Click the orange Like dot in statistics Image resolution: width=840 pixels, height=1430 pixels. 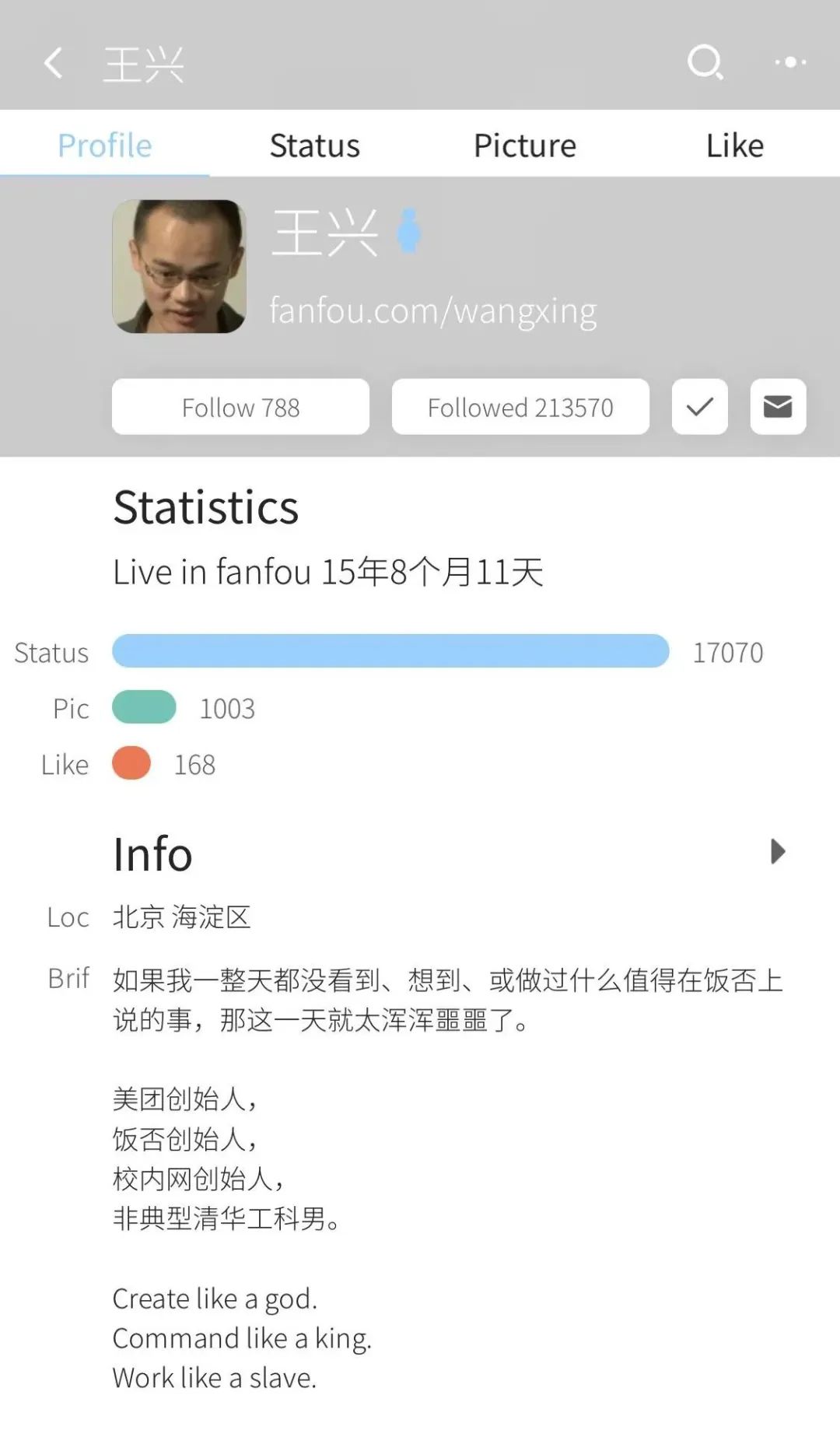click(131, 764)
